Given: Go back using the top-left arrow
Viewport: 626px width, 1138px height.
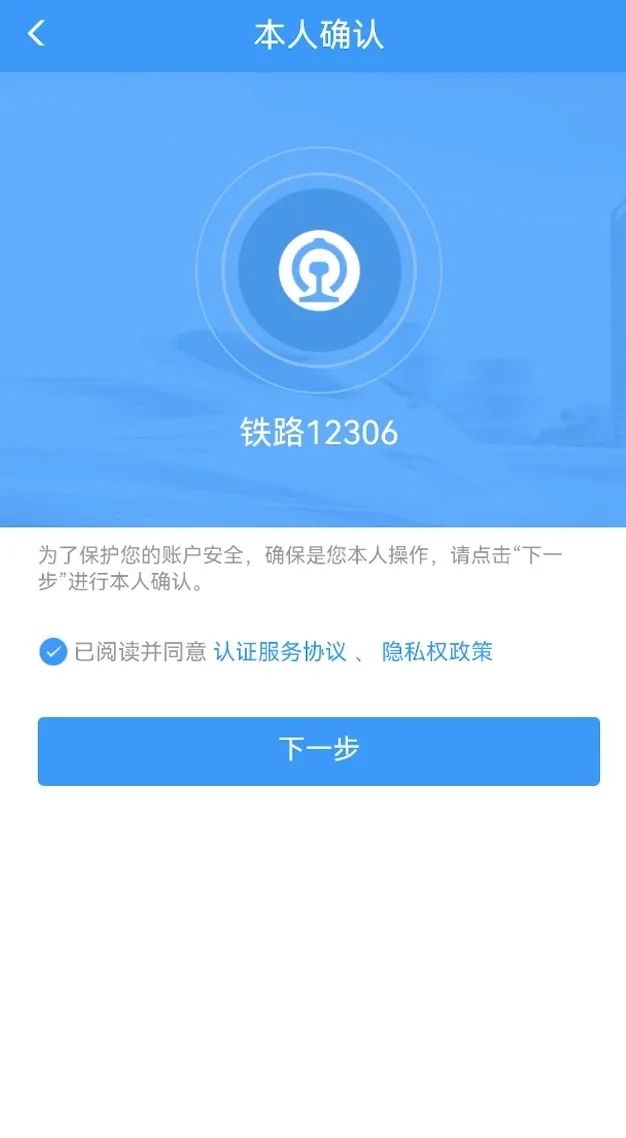Looking at the screenshot, I should [x=36, y=35].
